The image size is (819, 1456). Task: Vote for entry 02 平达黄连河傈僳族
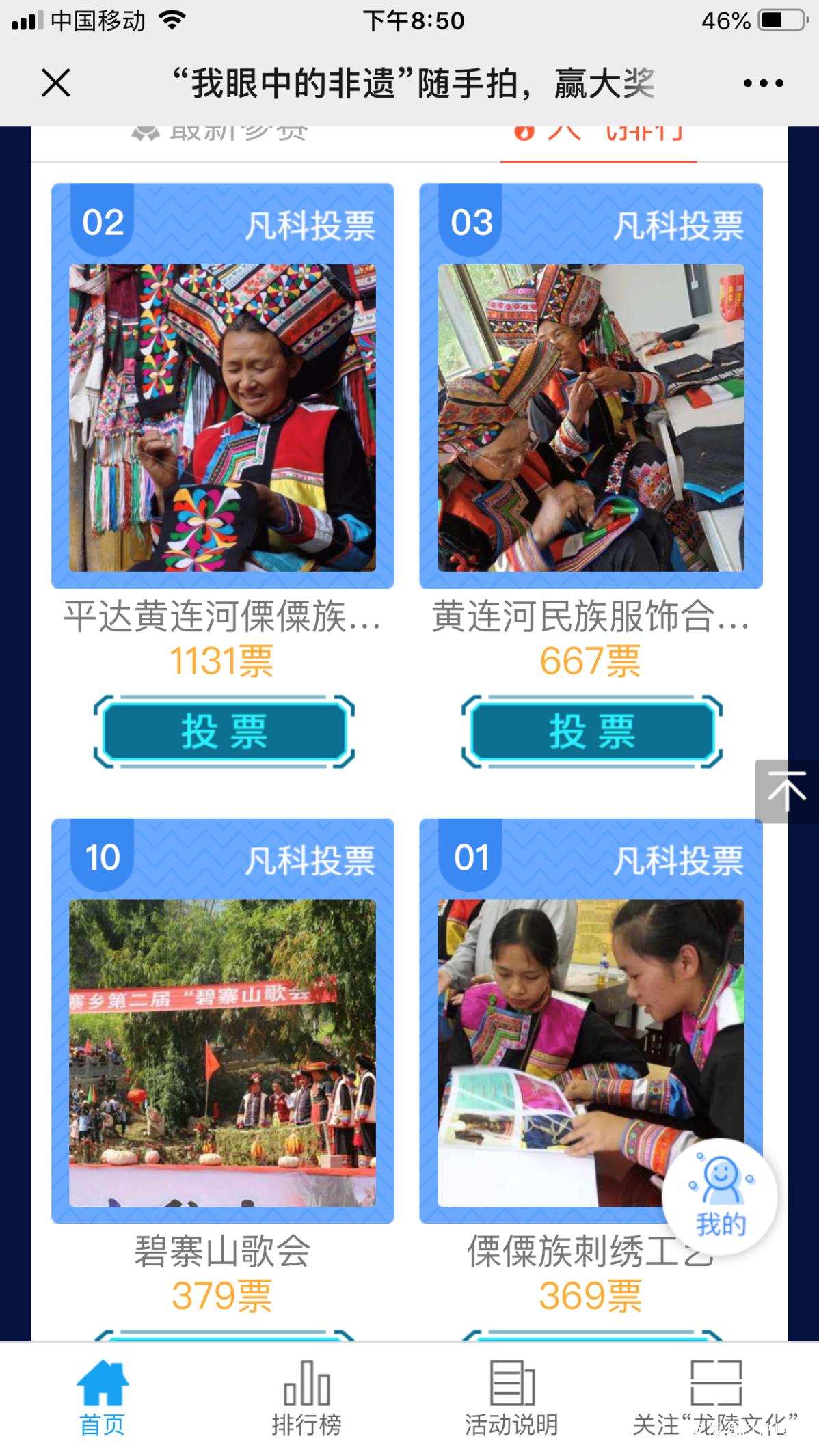[224, 731]
